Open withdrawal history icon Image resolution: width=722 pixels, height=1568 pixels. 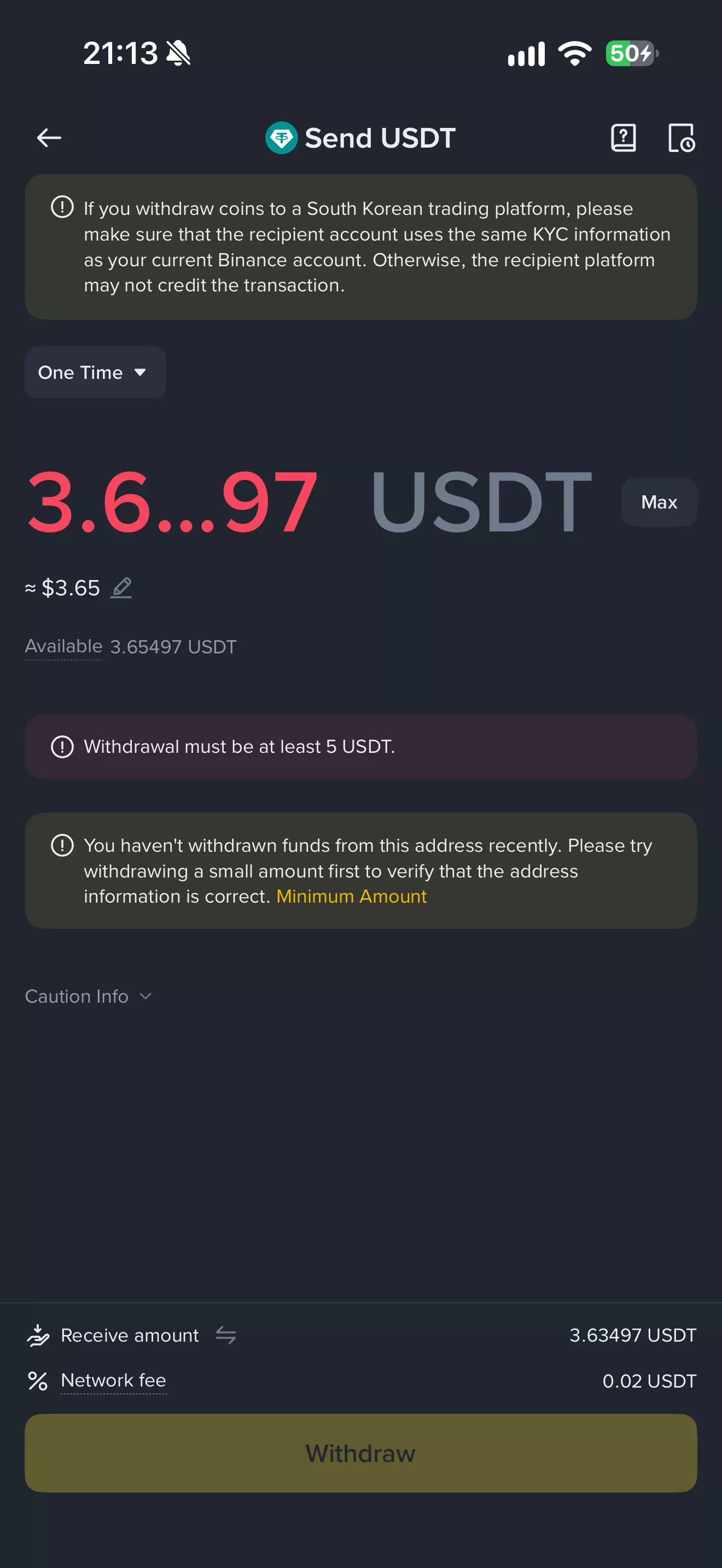[681, 138]
